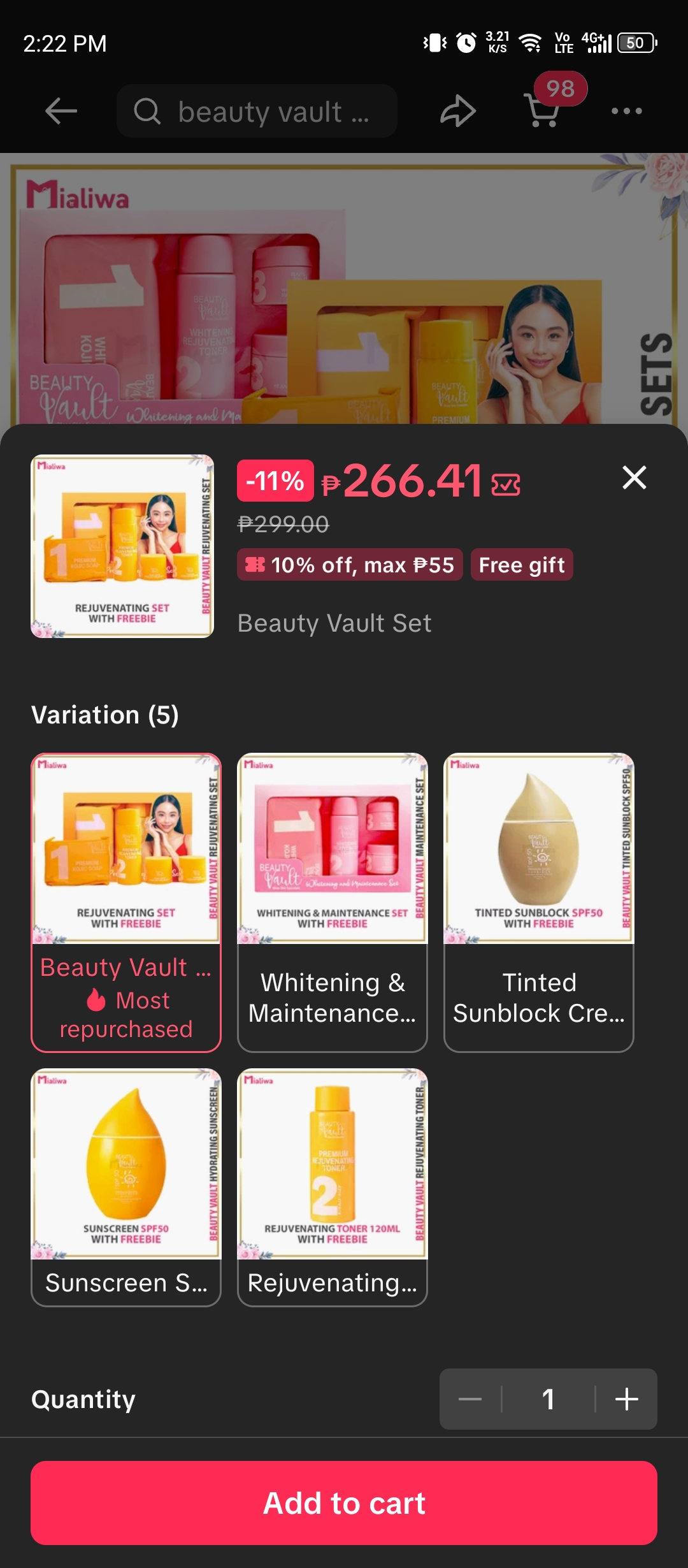Screen dimensions: 688x1568
Task: Tap Add to cart
Action: pos(344,1502)
